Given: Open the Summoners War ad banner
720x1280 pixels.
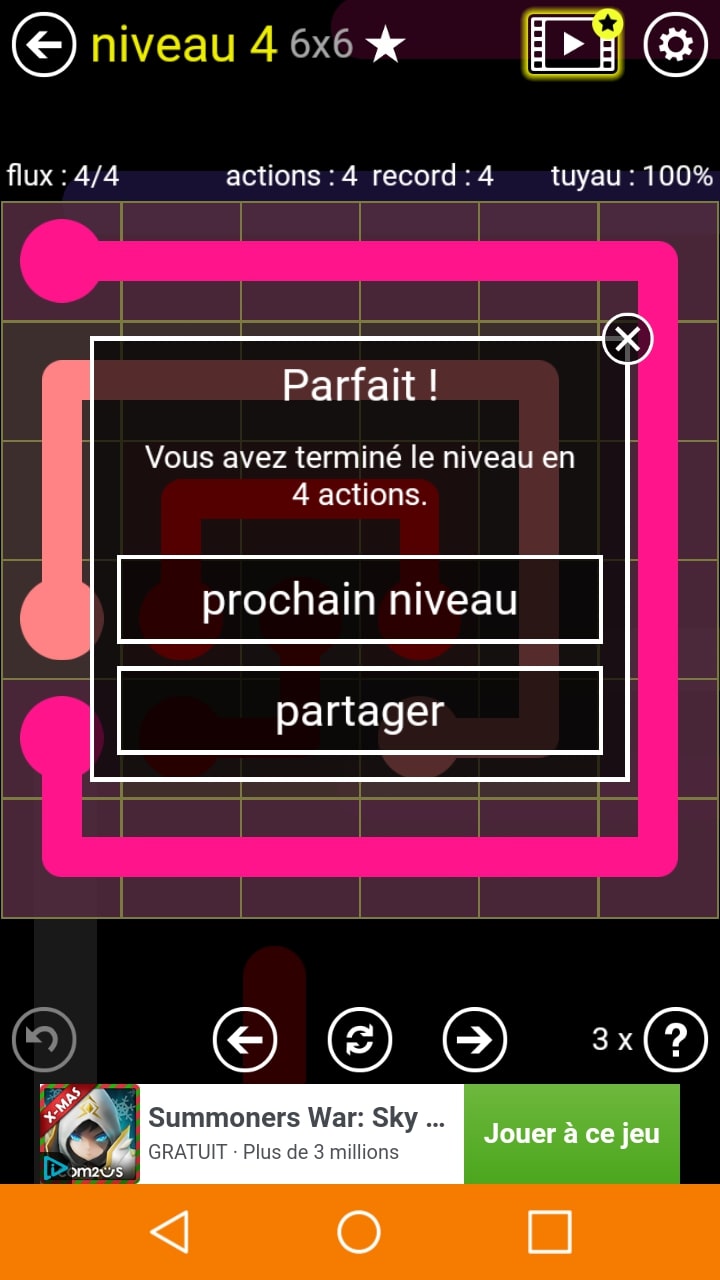Looking at the screenshot, I should 296,1134.
